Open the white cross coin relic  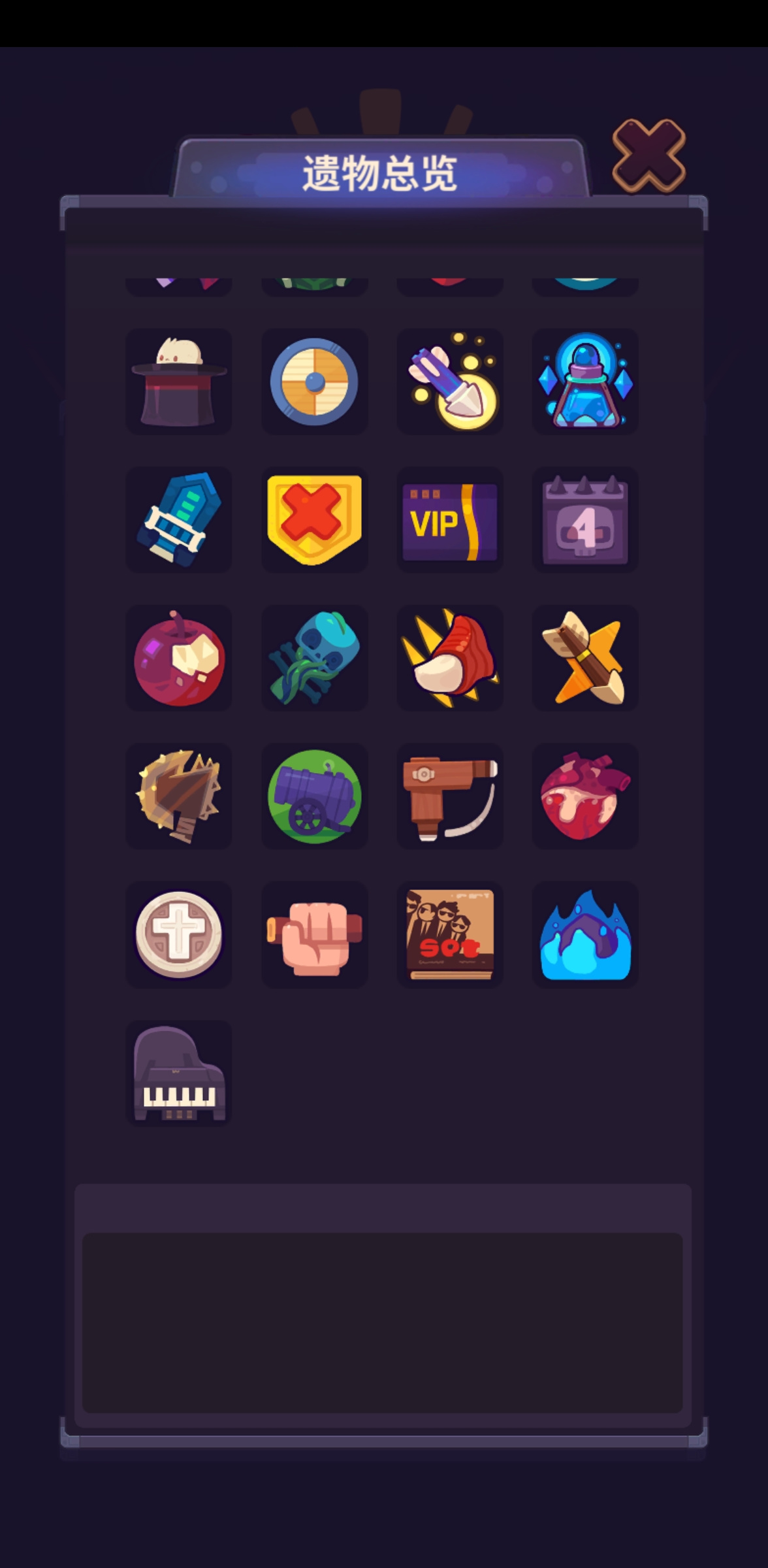(x=179, y=935)
